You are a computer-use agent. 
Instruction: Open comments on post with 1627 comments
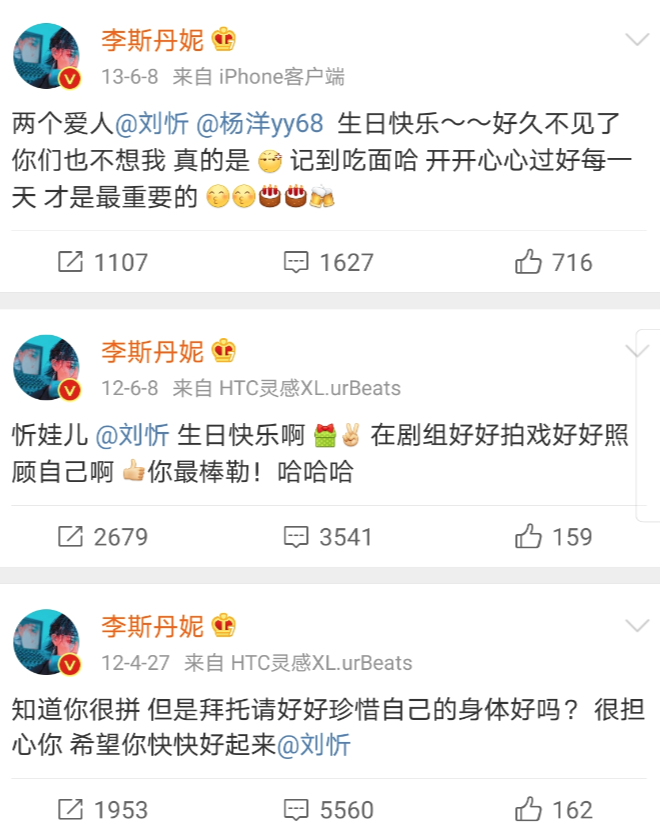[x=328, y=263]
